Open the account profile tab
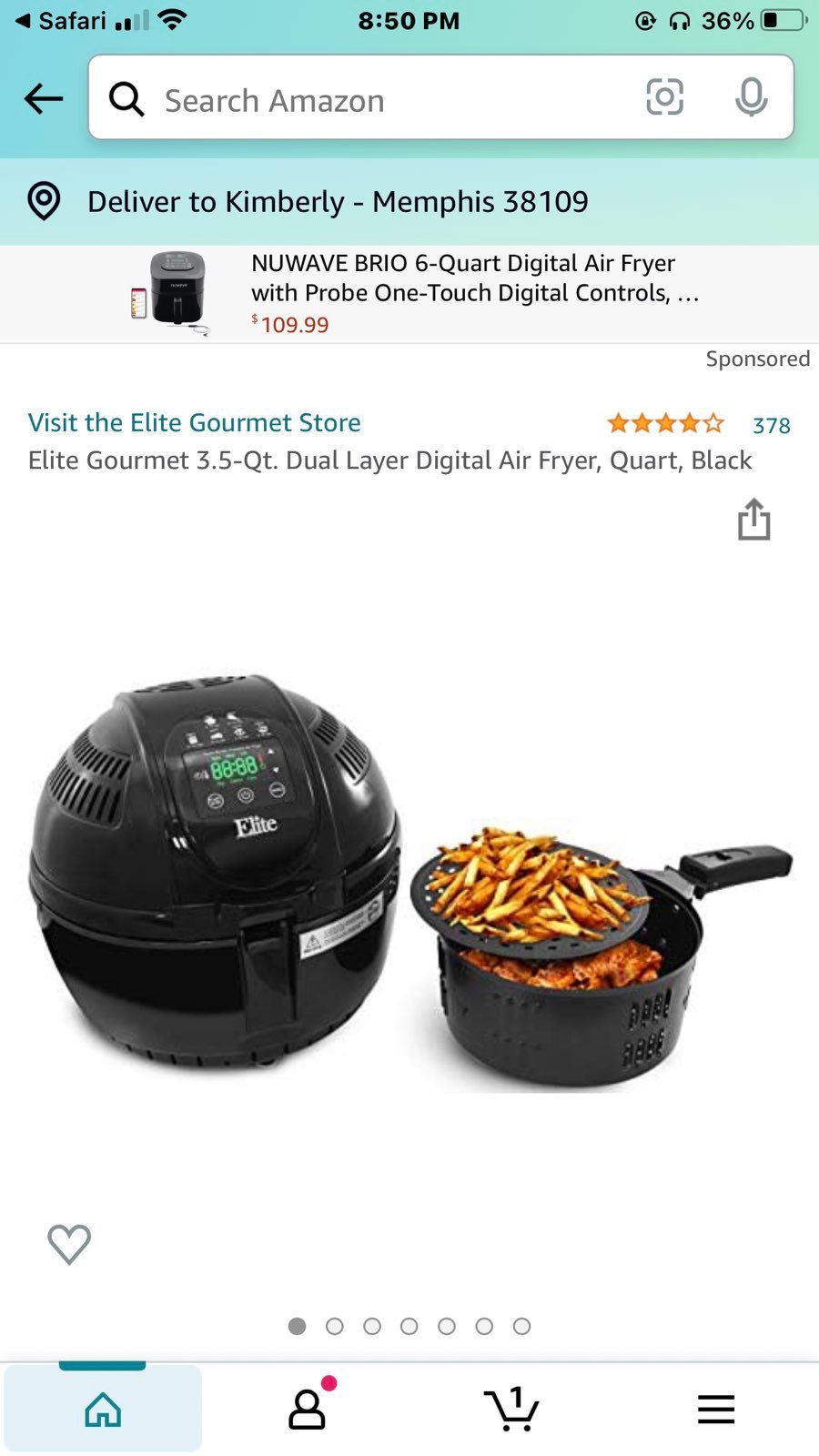819x1456 pixels. pos(308,1409)
